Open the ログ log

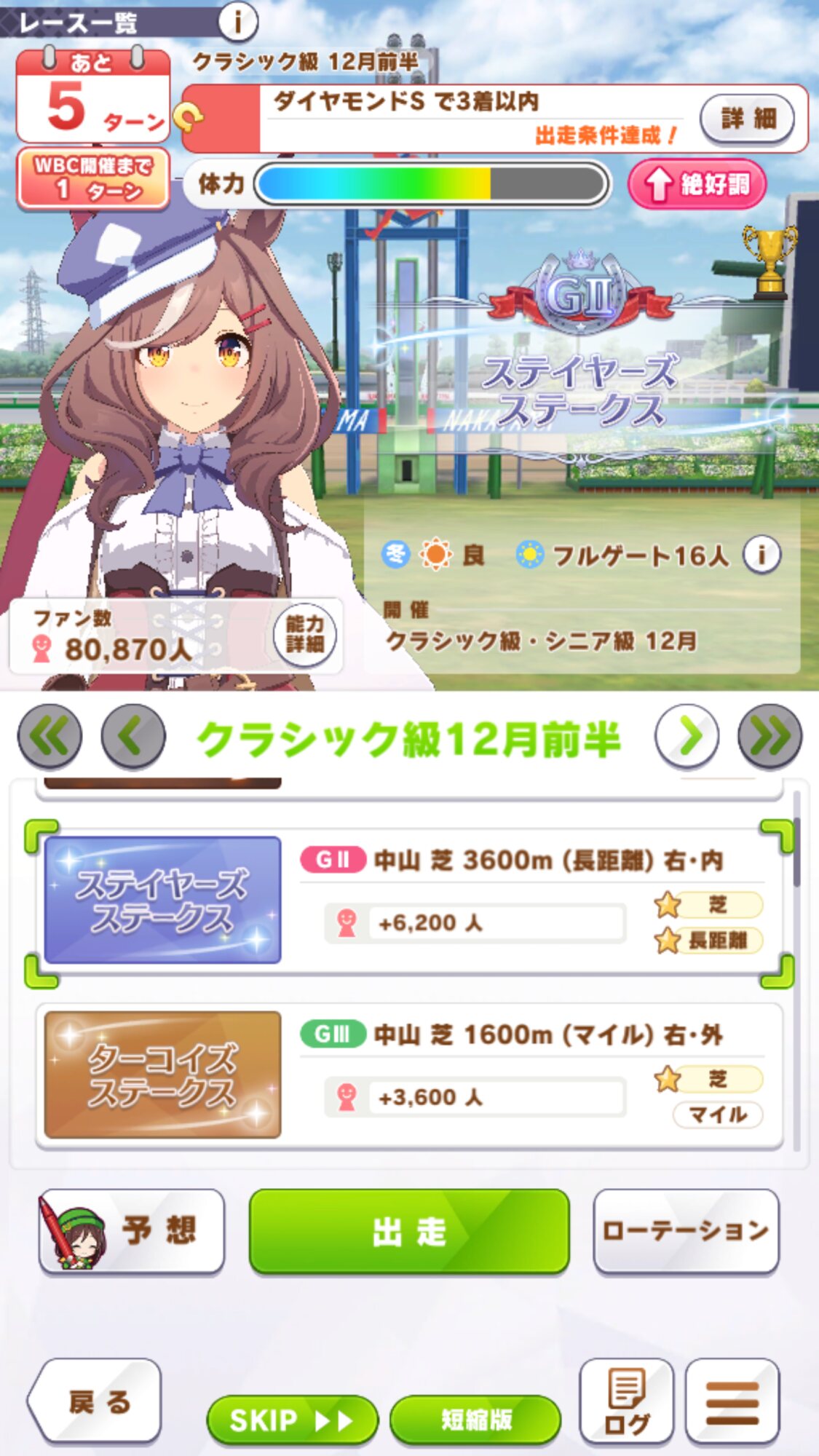626,1401
